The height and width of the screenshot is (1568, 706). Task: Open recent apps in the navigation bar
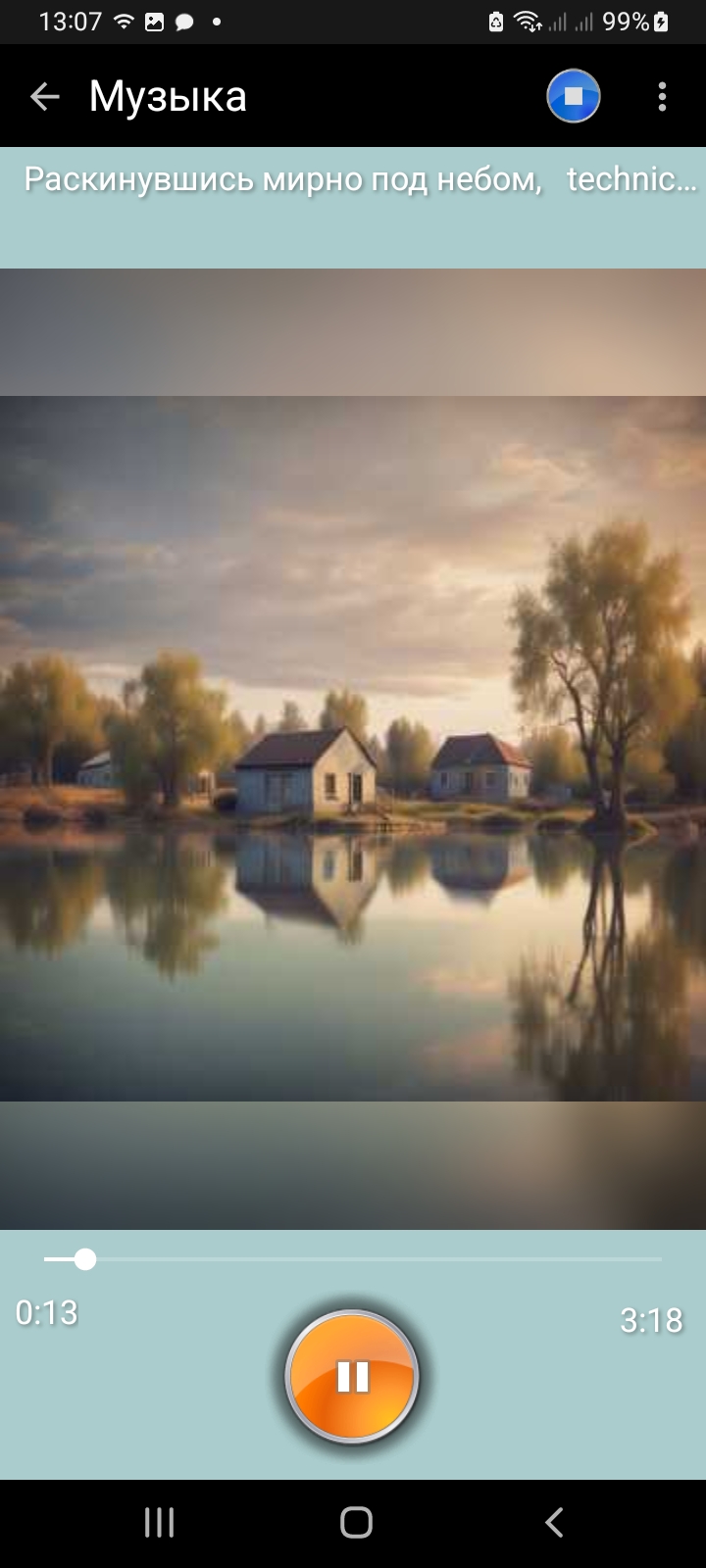159,1522
